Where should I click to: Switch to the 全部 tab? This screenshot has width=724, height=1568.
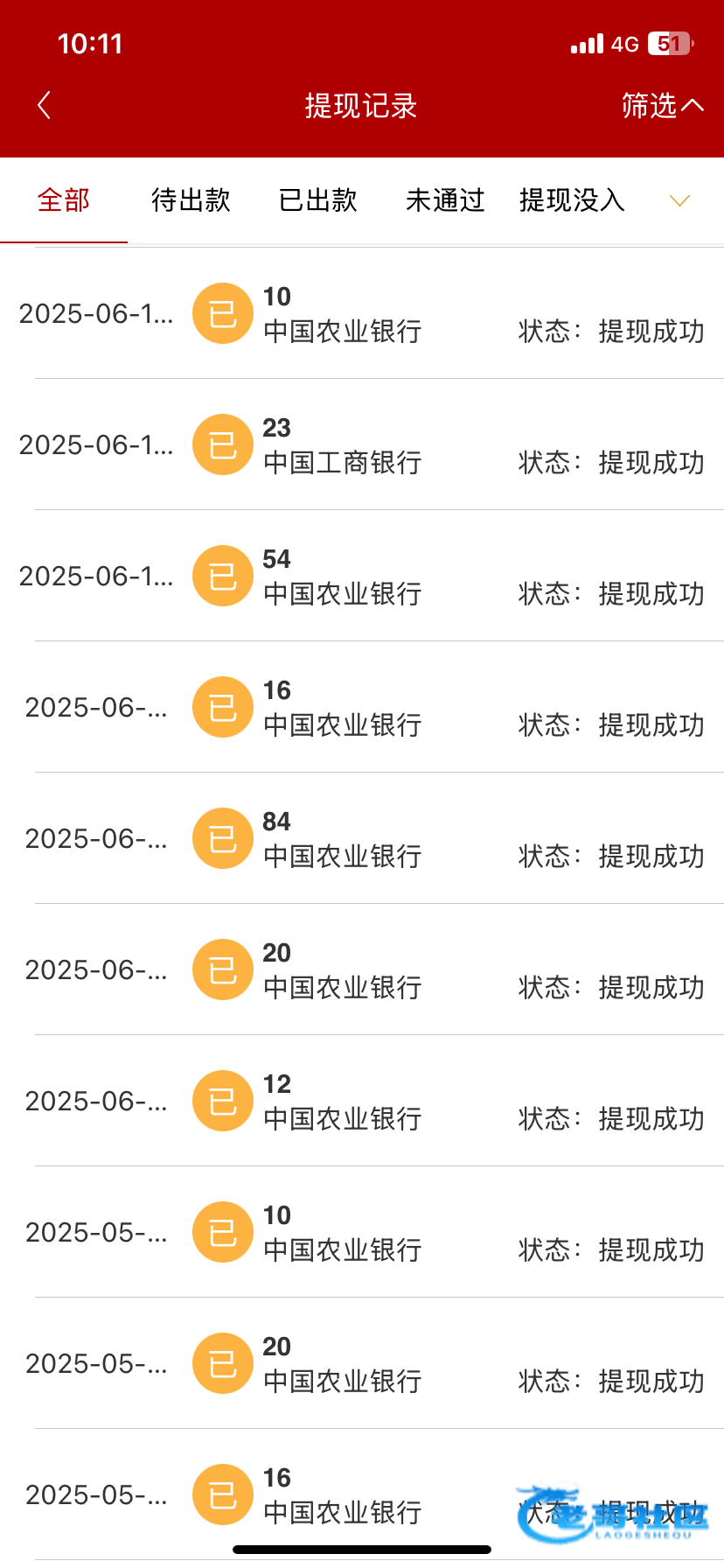click(x=64, y=200)
